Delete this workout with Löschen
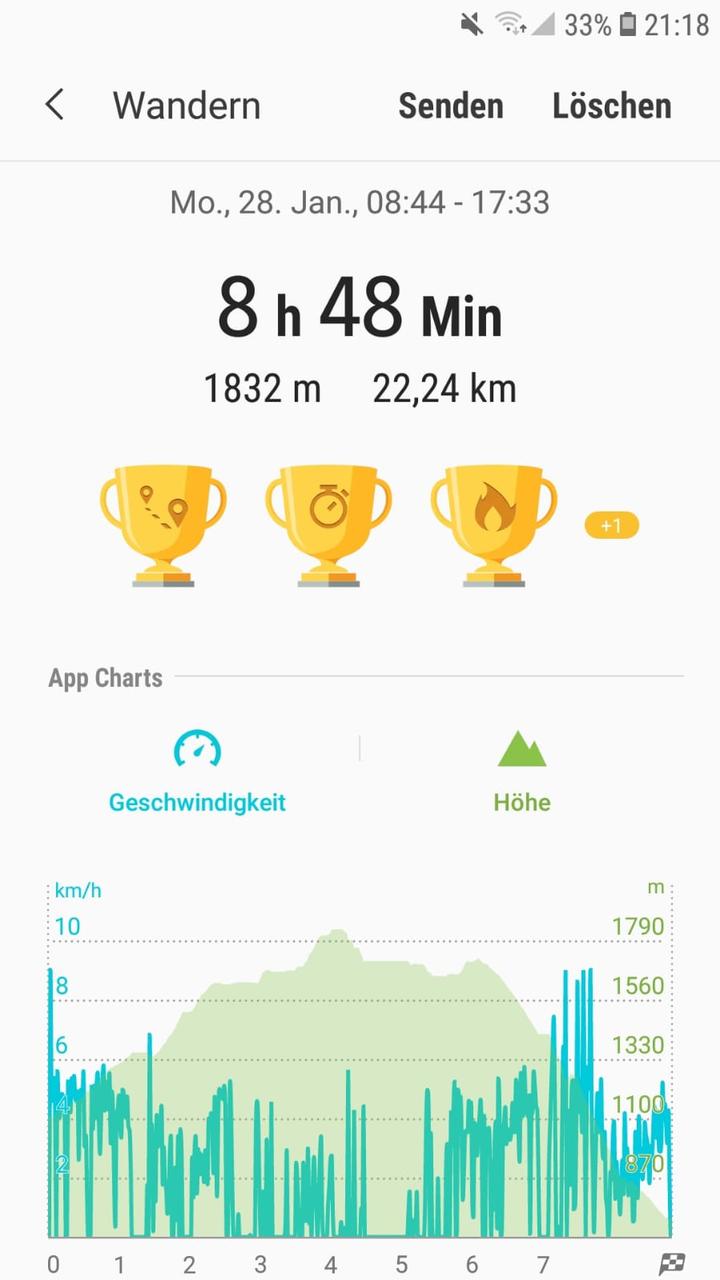 coord(612,106)
